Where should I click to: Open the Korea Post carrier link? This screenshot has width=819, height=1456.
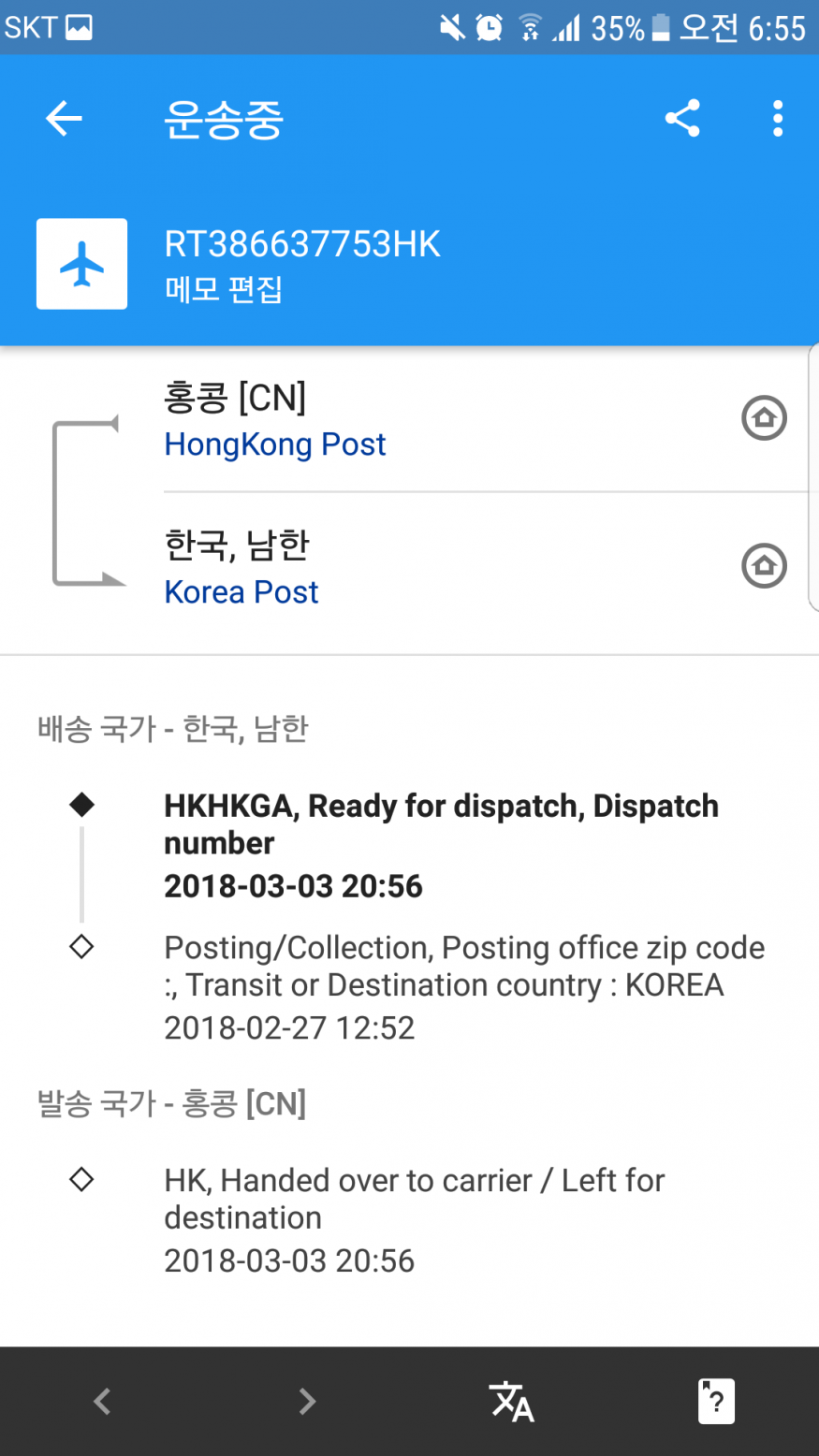point(241,592)
